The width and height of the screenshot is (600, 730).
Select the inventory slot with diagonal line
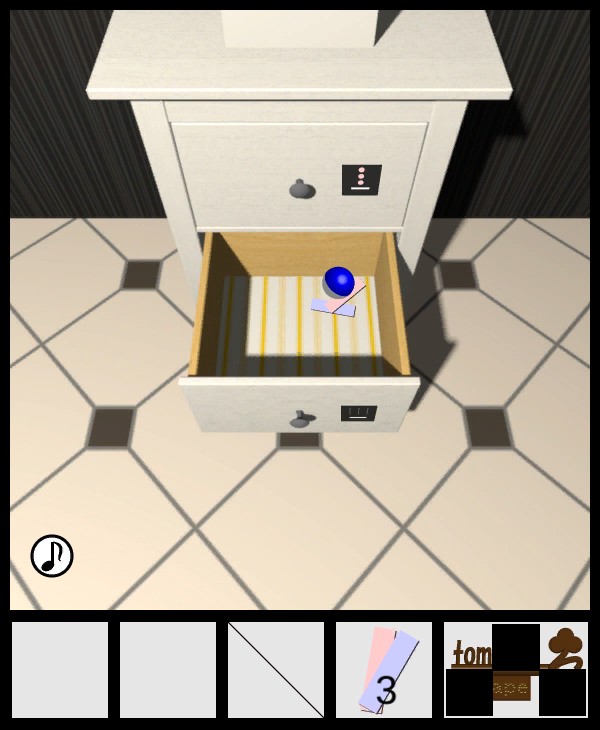pyautogui.click(x=276, y=670)
